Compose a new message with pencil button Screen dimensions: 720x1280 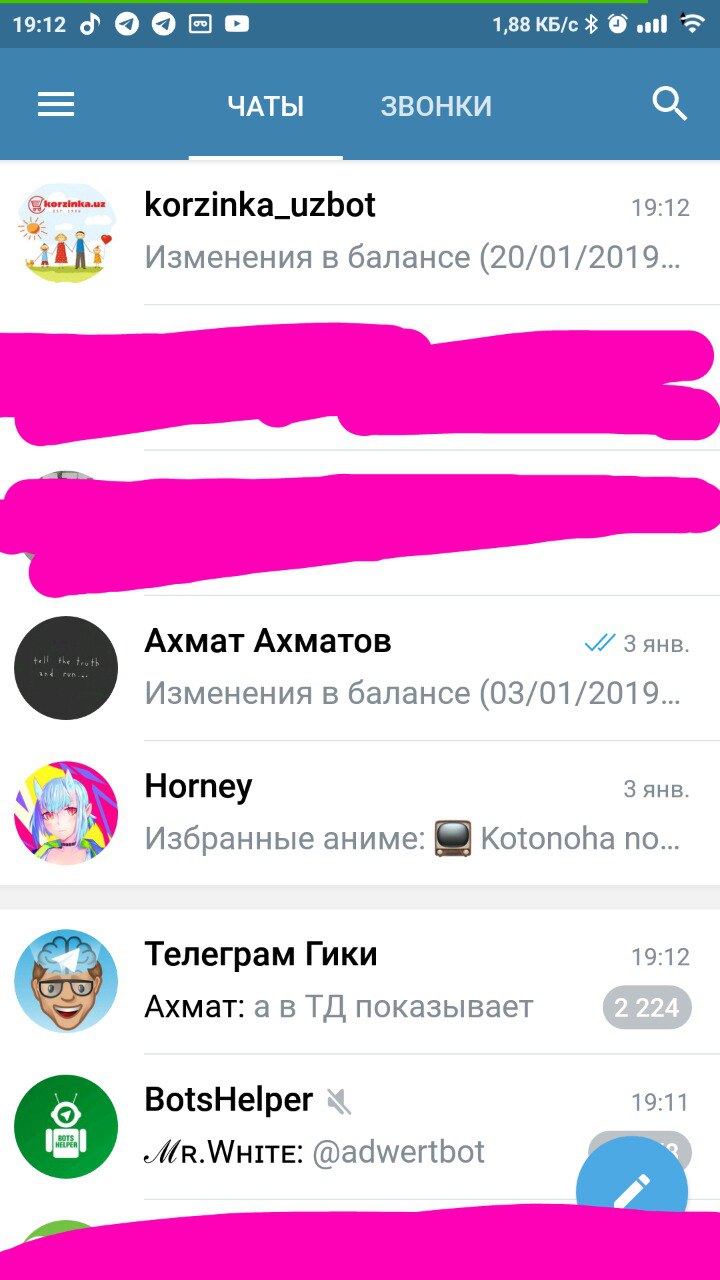tap(631, 1190)
